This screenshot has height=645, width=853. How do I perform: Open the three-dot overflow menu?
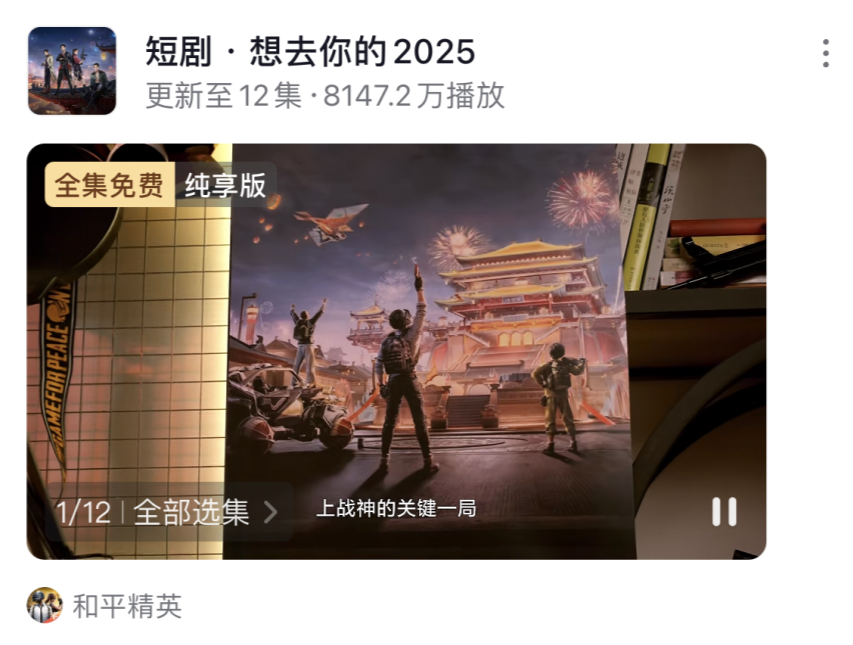825,54
